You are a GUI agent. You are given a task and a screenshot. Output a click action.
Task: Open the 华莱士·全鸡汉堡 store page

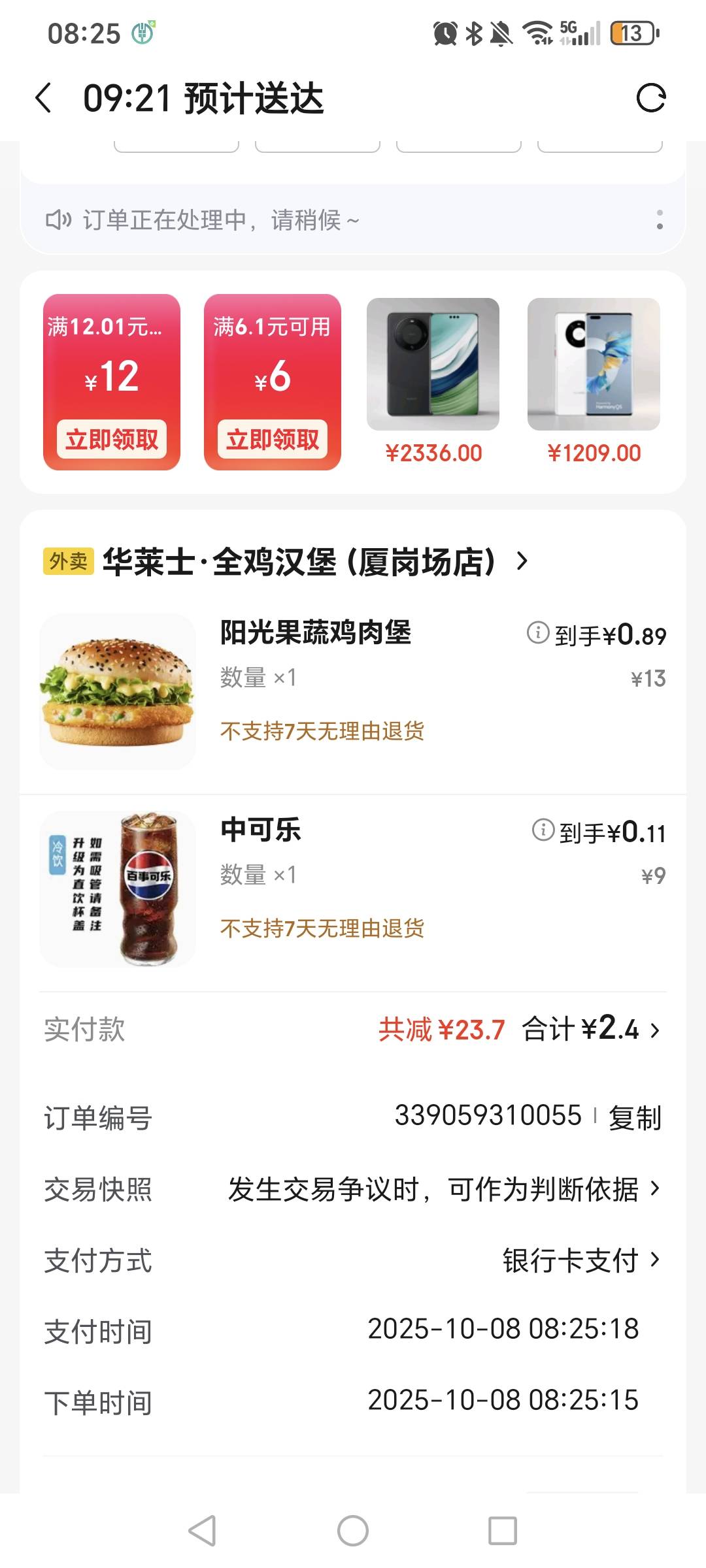tap(314, 561)
